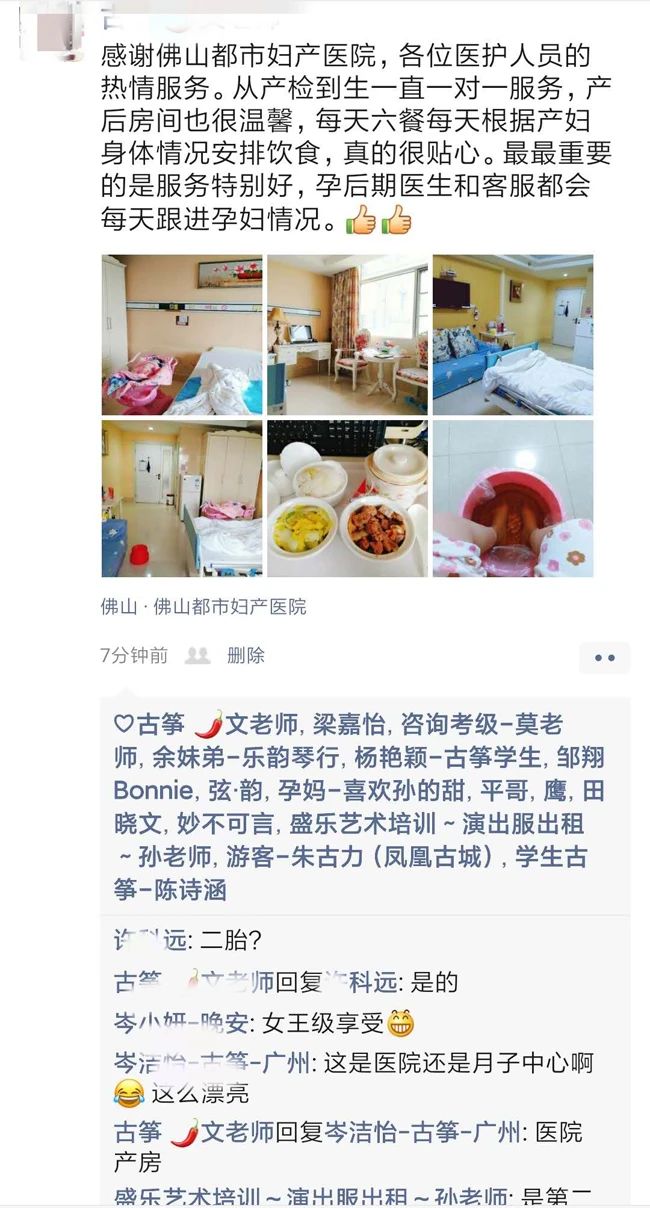Enlarge the photo of the desk by the window

(347, 334)
